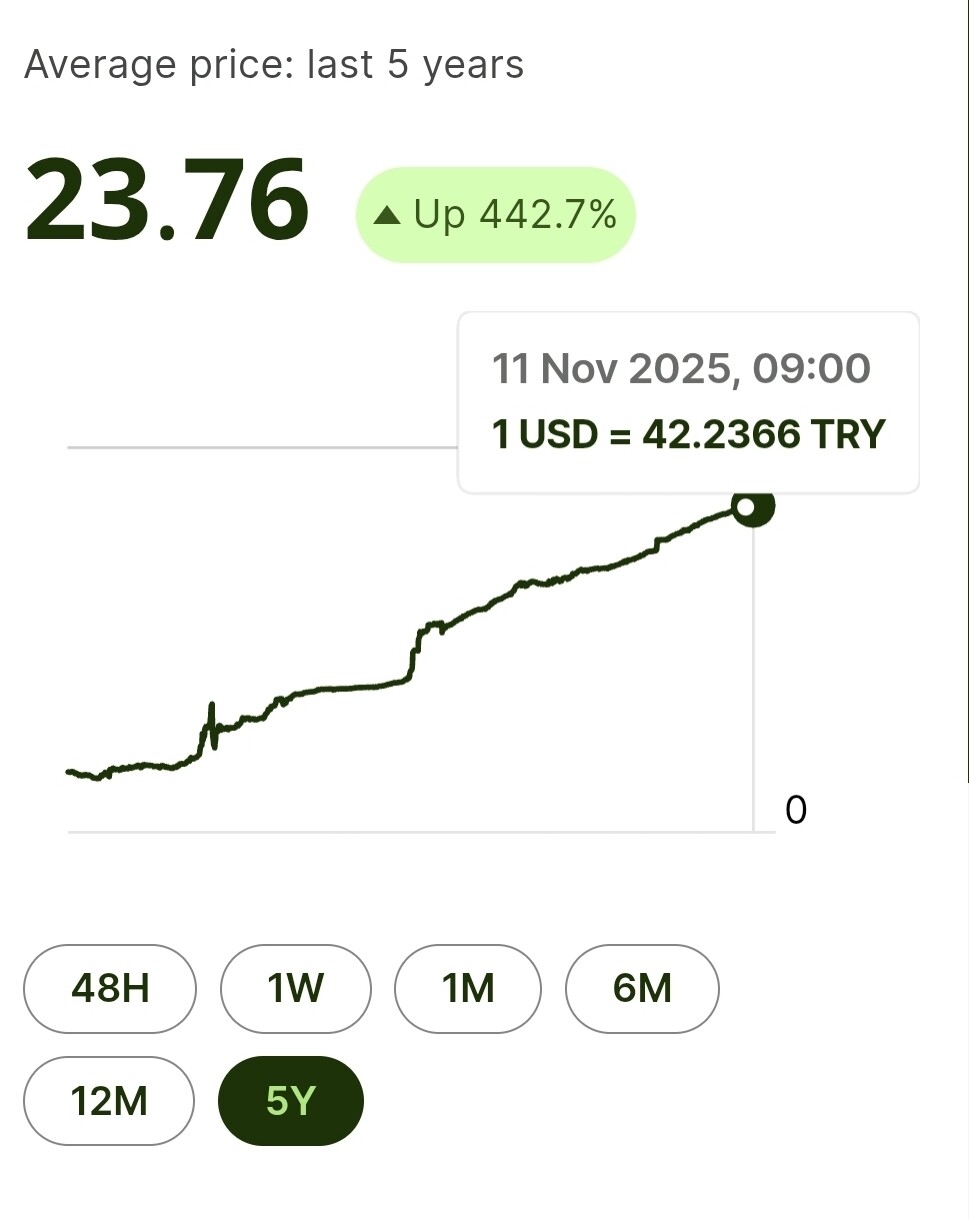Image resolution: width=969 pixels, height=1219 pixels.
Task: Select the 48H time range
Action: pos(110,988)
